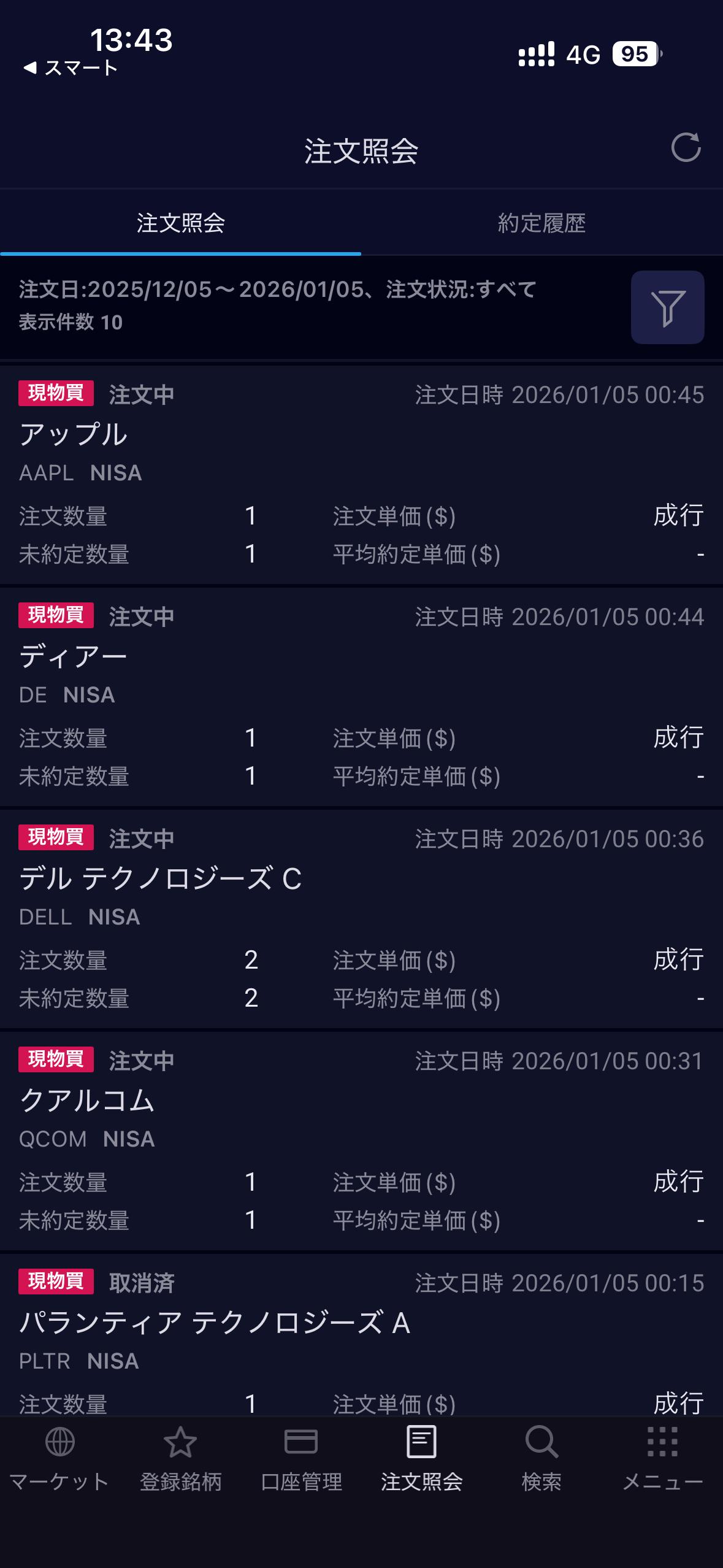Select the 注文照会 top tab

tap(180, 223)
